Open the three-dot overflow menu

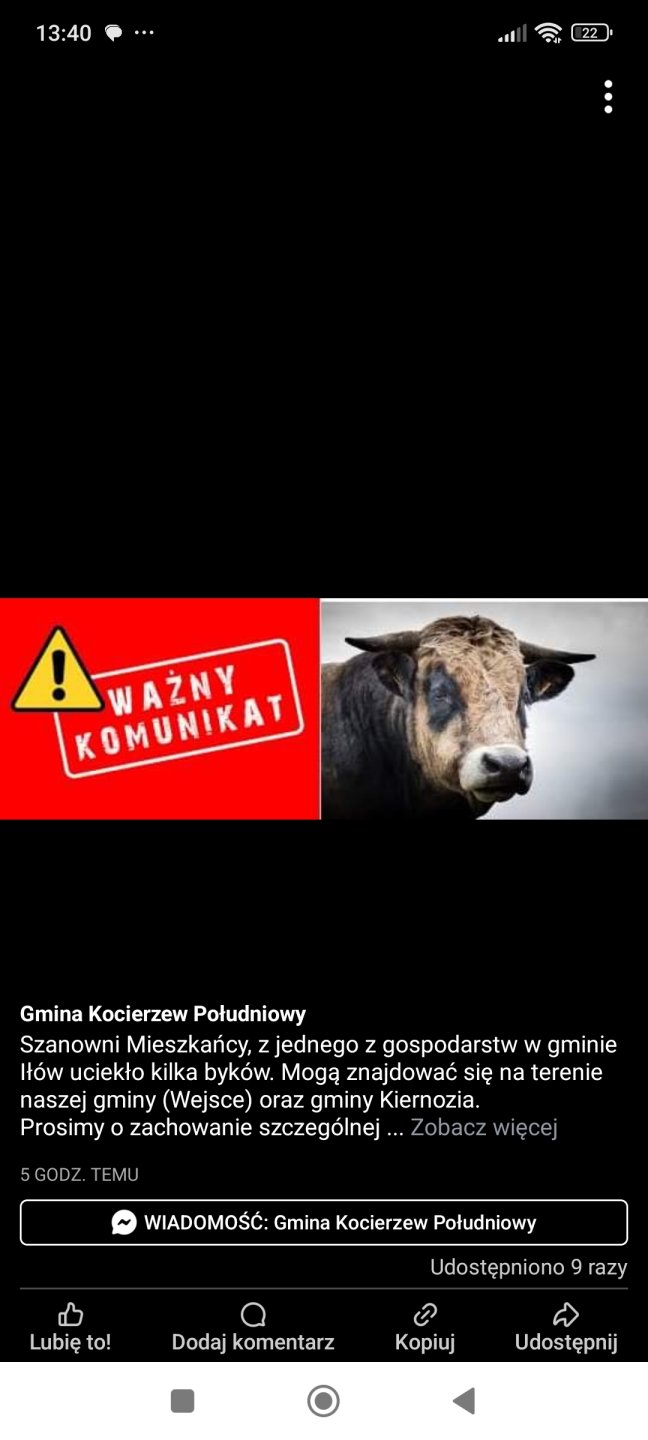pyautogui.click(x=608, y=97)
